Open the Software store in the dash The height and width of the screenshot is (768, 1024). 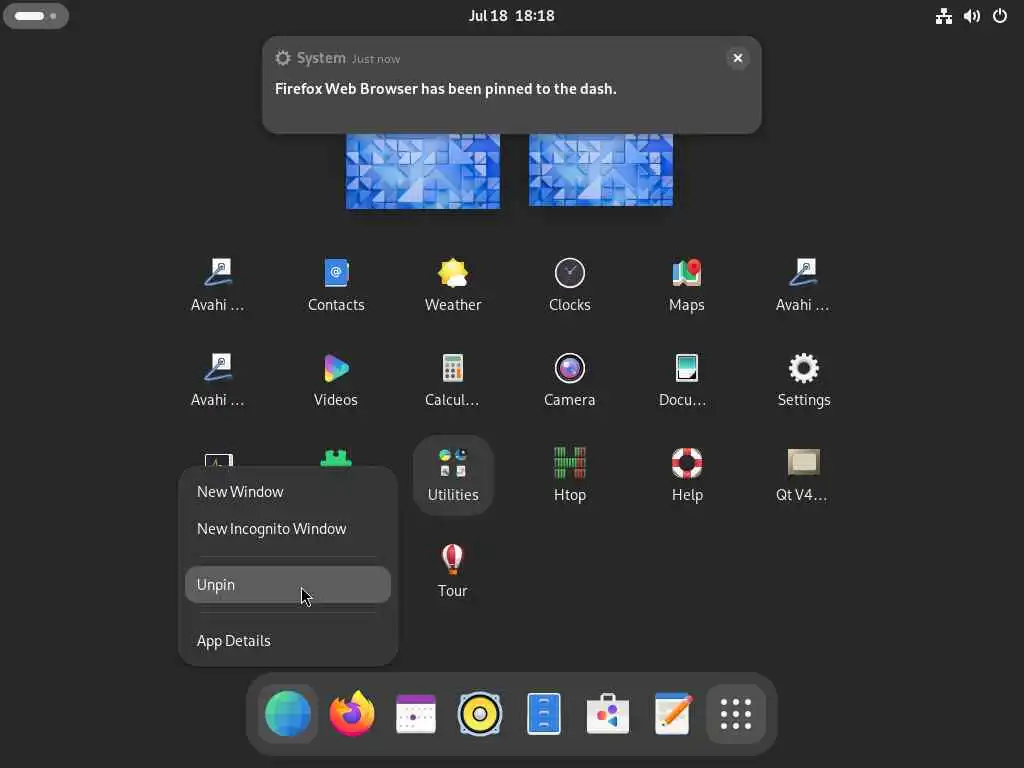pyautogui.click(x=608, y=715)
